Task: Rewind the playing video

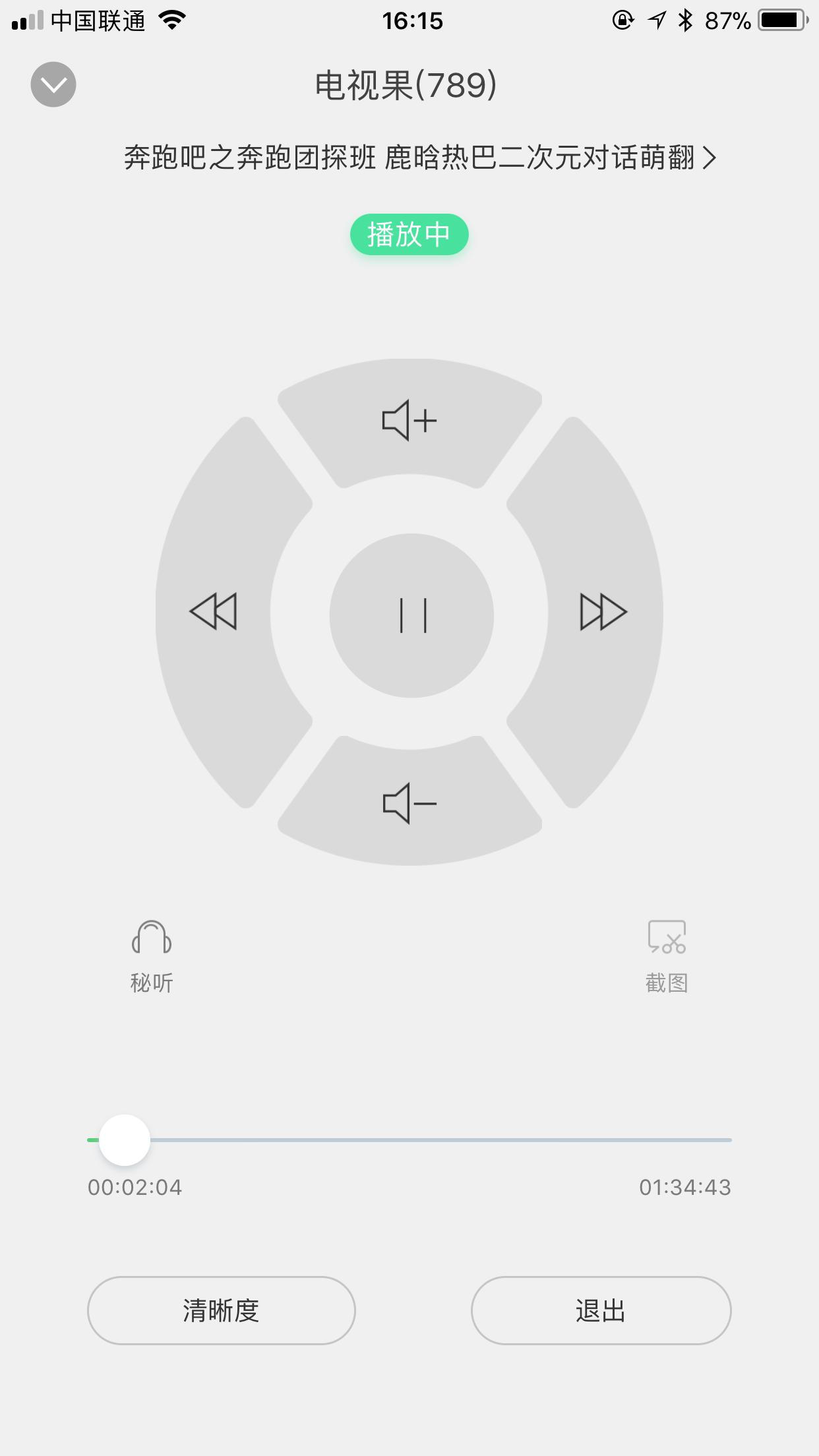Action: 214,612
